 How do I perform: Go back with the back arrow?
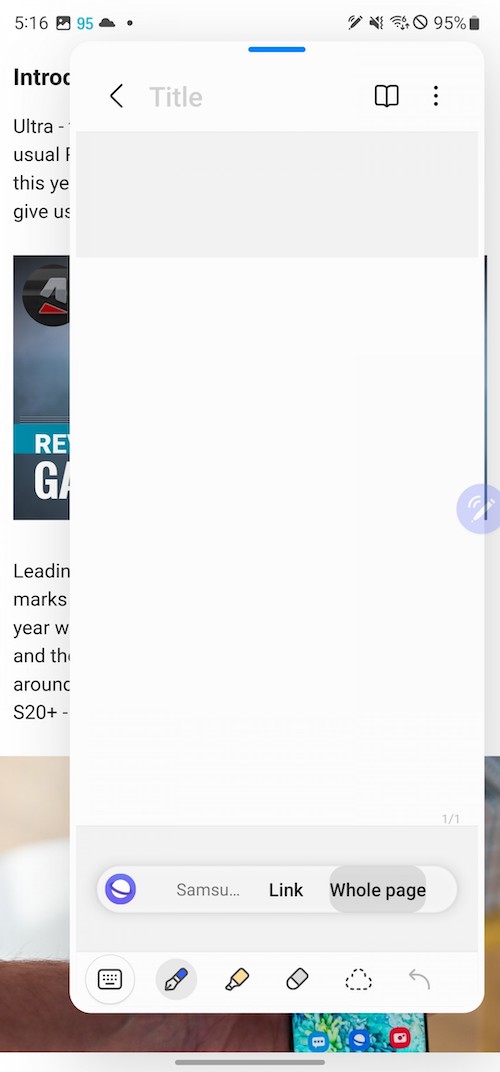(117, 96)
